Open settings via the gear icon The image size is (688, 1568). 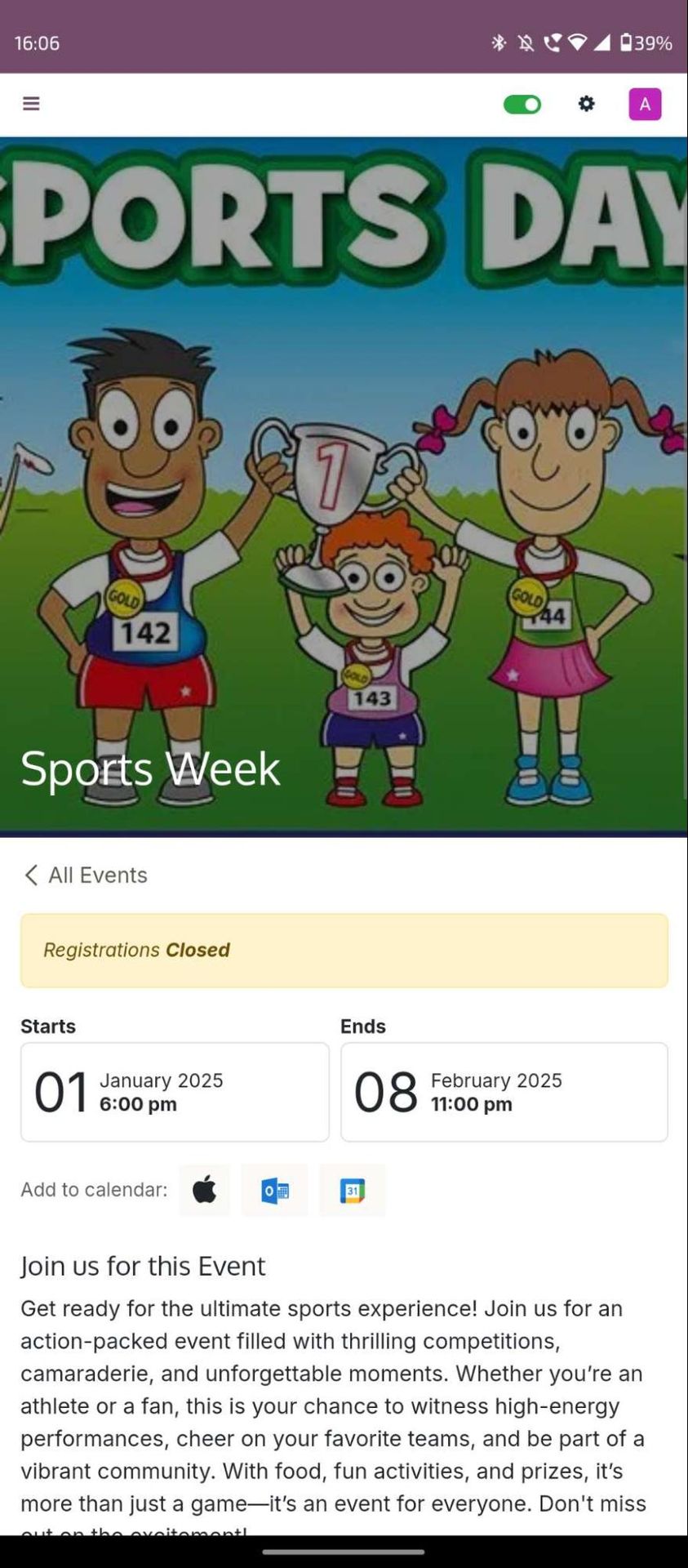click(x=586, y=104)
